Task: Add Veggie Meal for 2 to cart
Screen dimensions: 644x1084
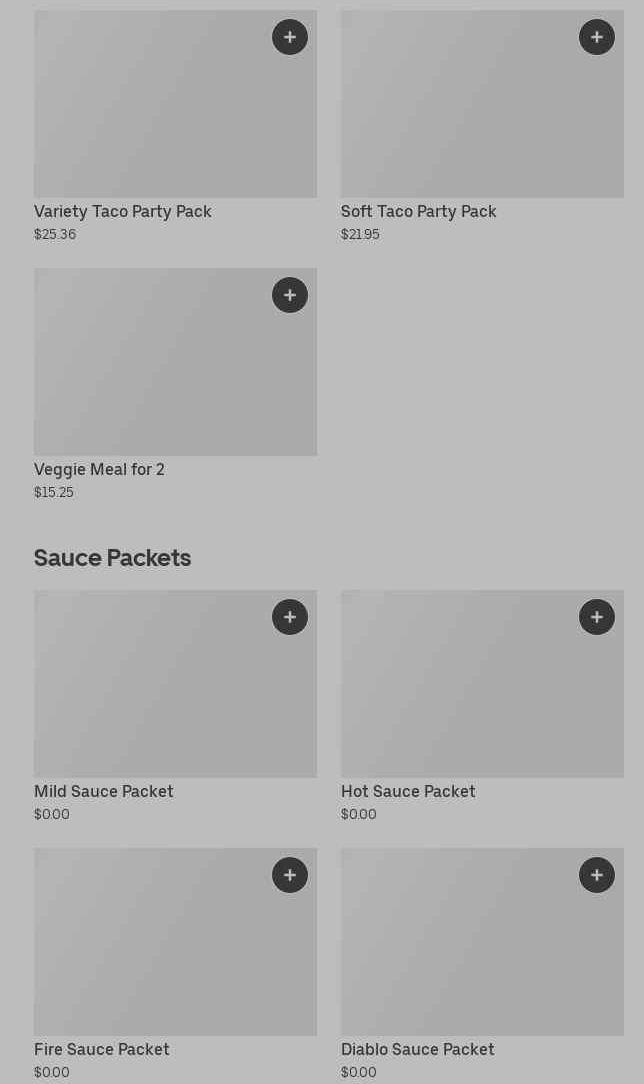Action: tap(290, 295)
